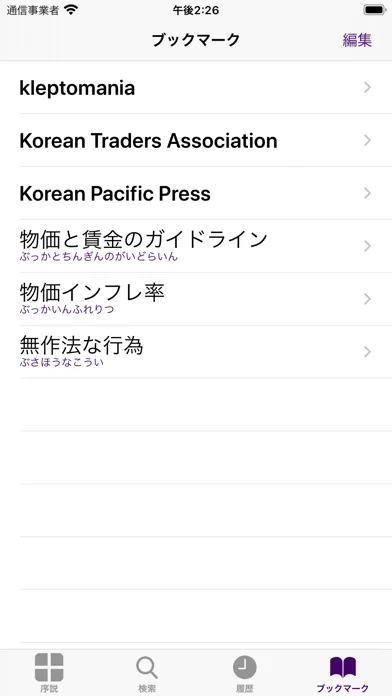The width and height of the screenshot is (392, 696).
Task: Open 物価と賃金のガイドライン bookmark
Action: coord(196,246)
